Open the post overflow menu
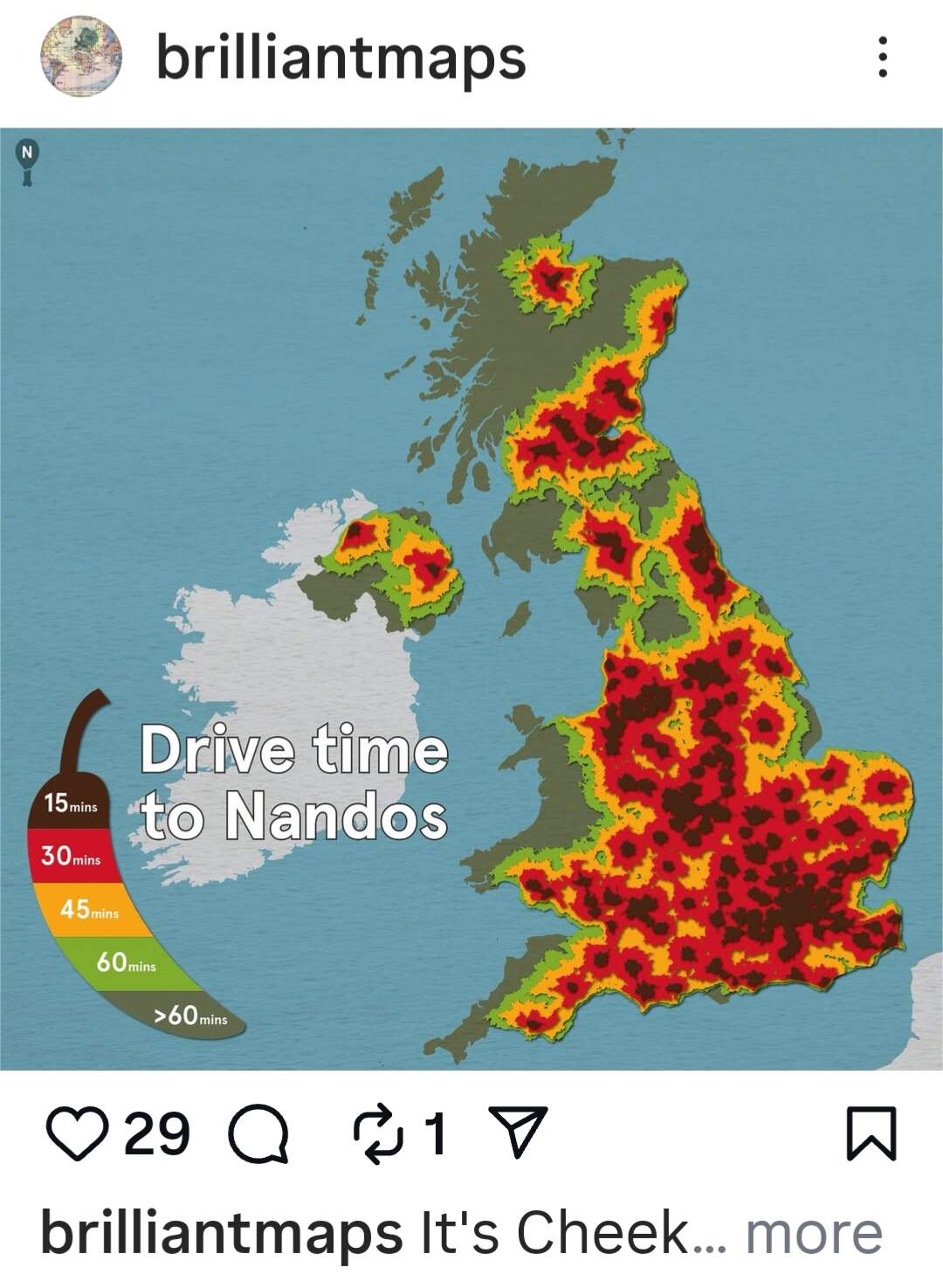This screenshot has width=943, height=1288. [883, 57]
